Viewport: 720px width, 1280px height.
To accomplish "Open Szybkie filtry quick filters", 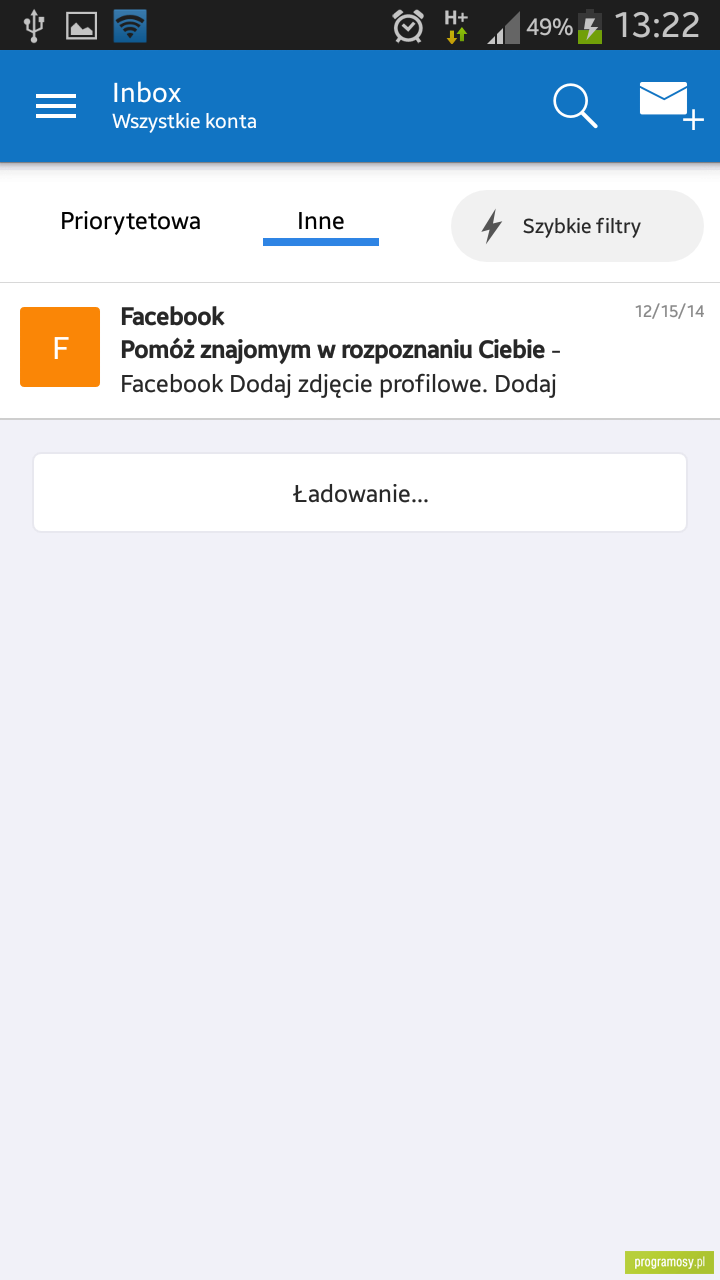I will 577,226.
